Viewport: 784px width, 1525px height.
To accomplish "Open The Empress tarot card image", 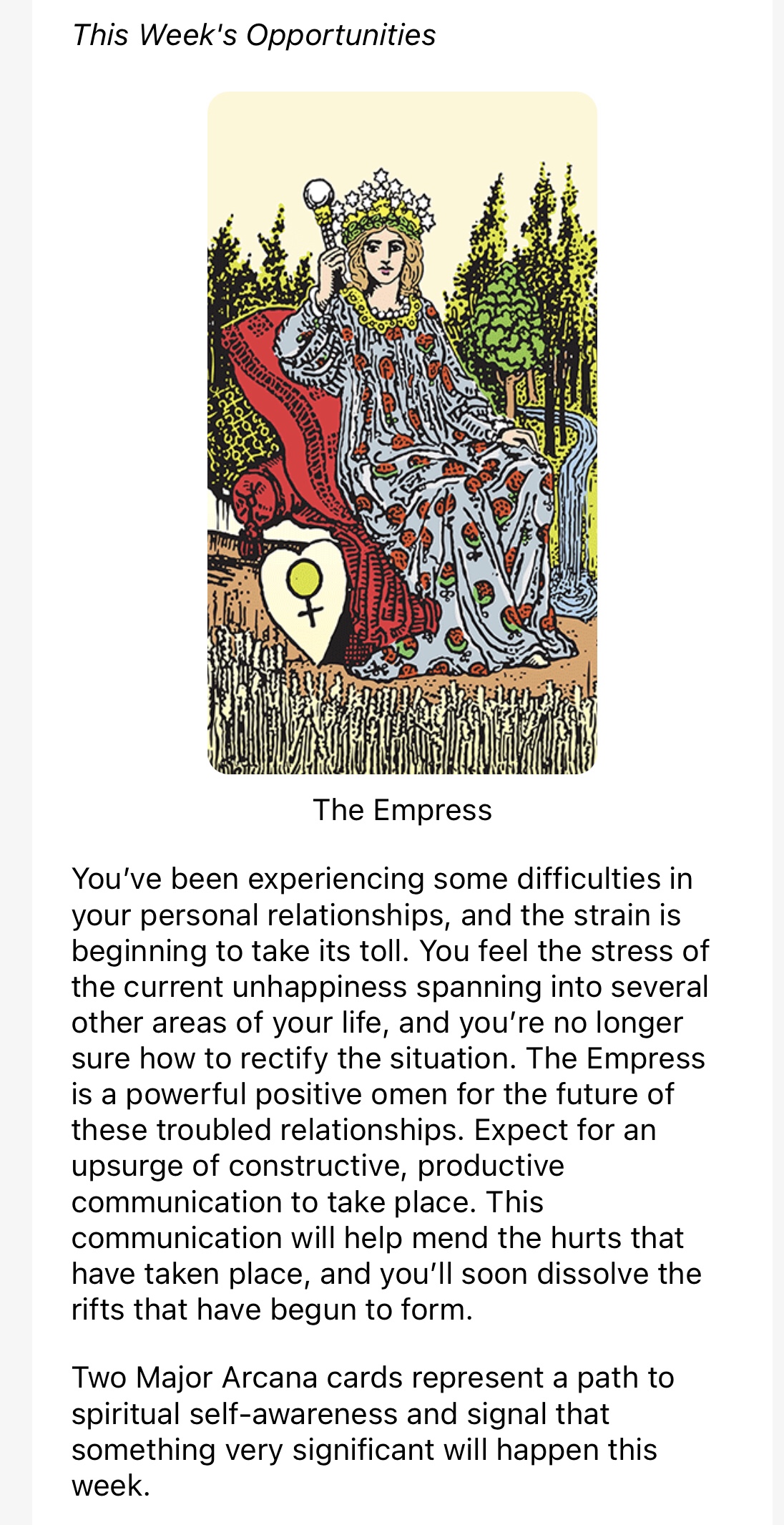I will click(x=402, y=432).
